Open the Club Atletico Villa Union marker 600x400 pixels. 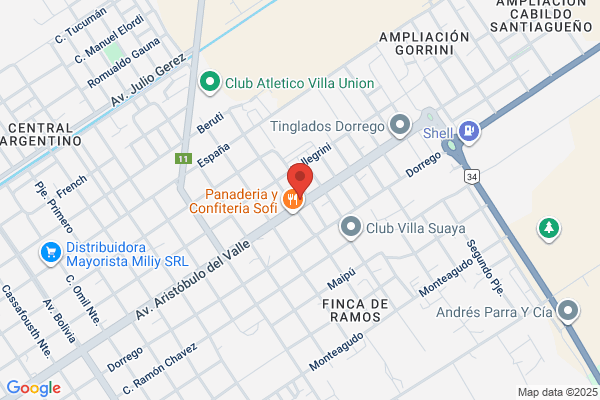[x=210, y=82]
